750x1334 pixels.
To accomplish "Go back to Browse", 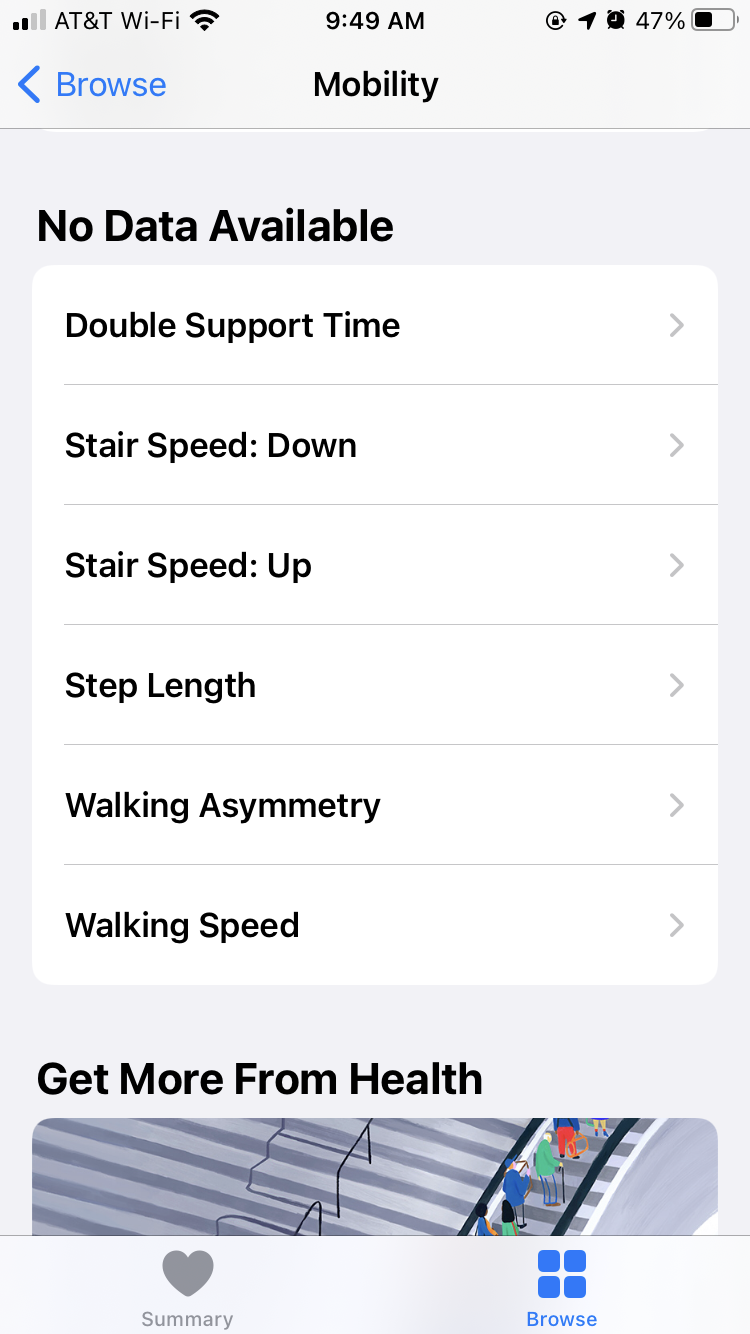I will tap(92, 85).
